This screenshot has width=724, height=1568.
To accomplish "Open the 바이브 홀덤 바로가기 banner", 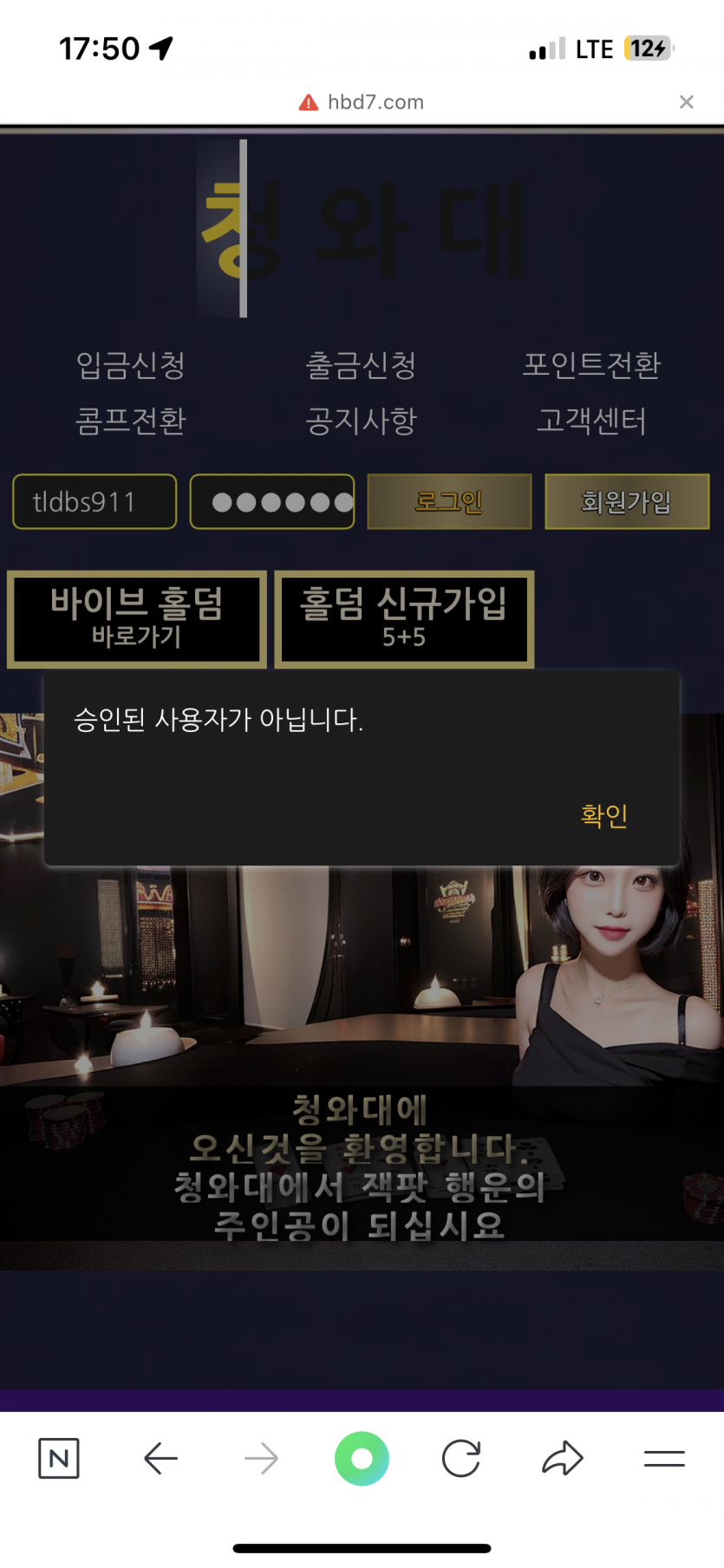I will click(137, 618).
